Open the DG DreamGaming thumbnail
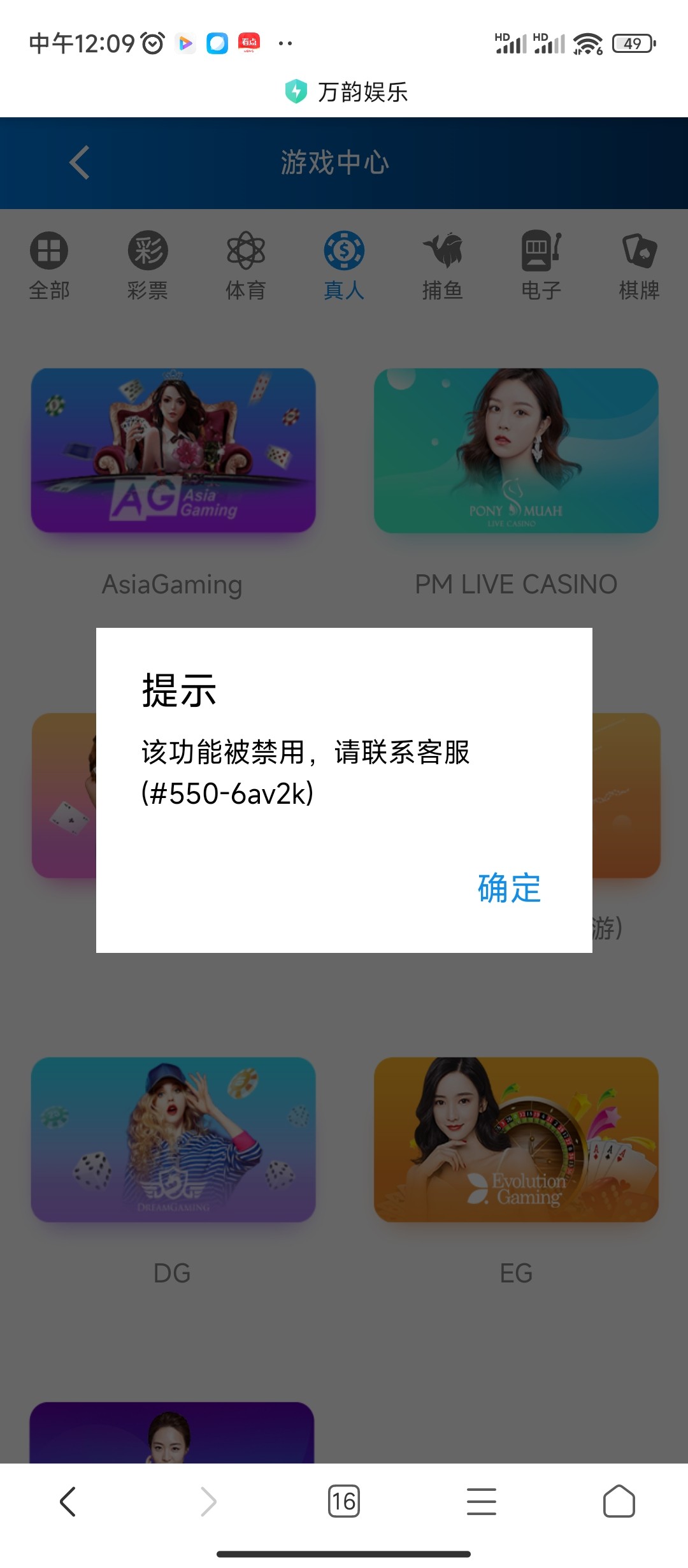This screenshot has height=1568, width=688. coord(172,1141)
